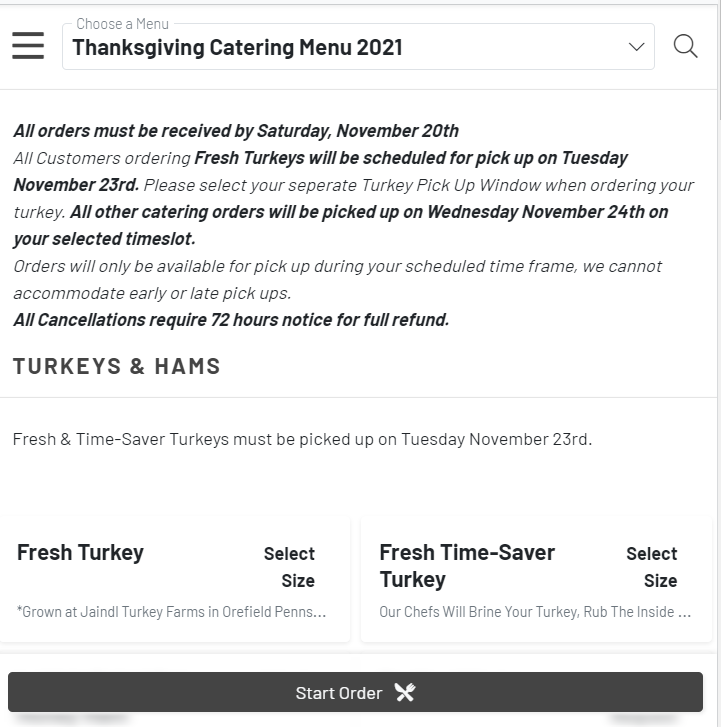Open the hamburger navigation menu
721x727 pixels.
pyautogui.click(x=28, y=46)
